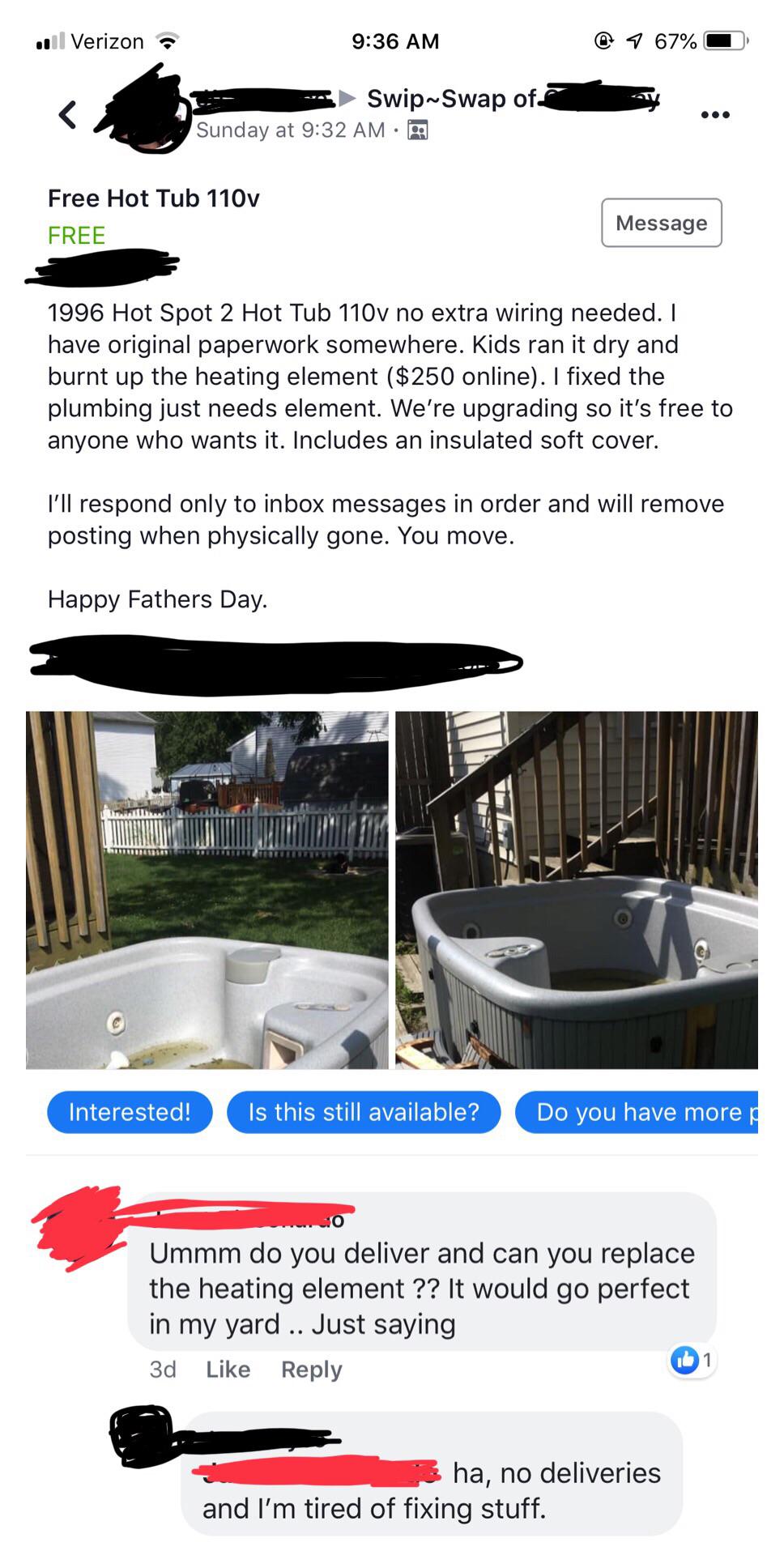Tap the reaction count bubble showing 1
The width and height of the screenshot is (784, 1568).
click(x=693, y=1361)
